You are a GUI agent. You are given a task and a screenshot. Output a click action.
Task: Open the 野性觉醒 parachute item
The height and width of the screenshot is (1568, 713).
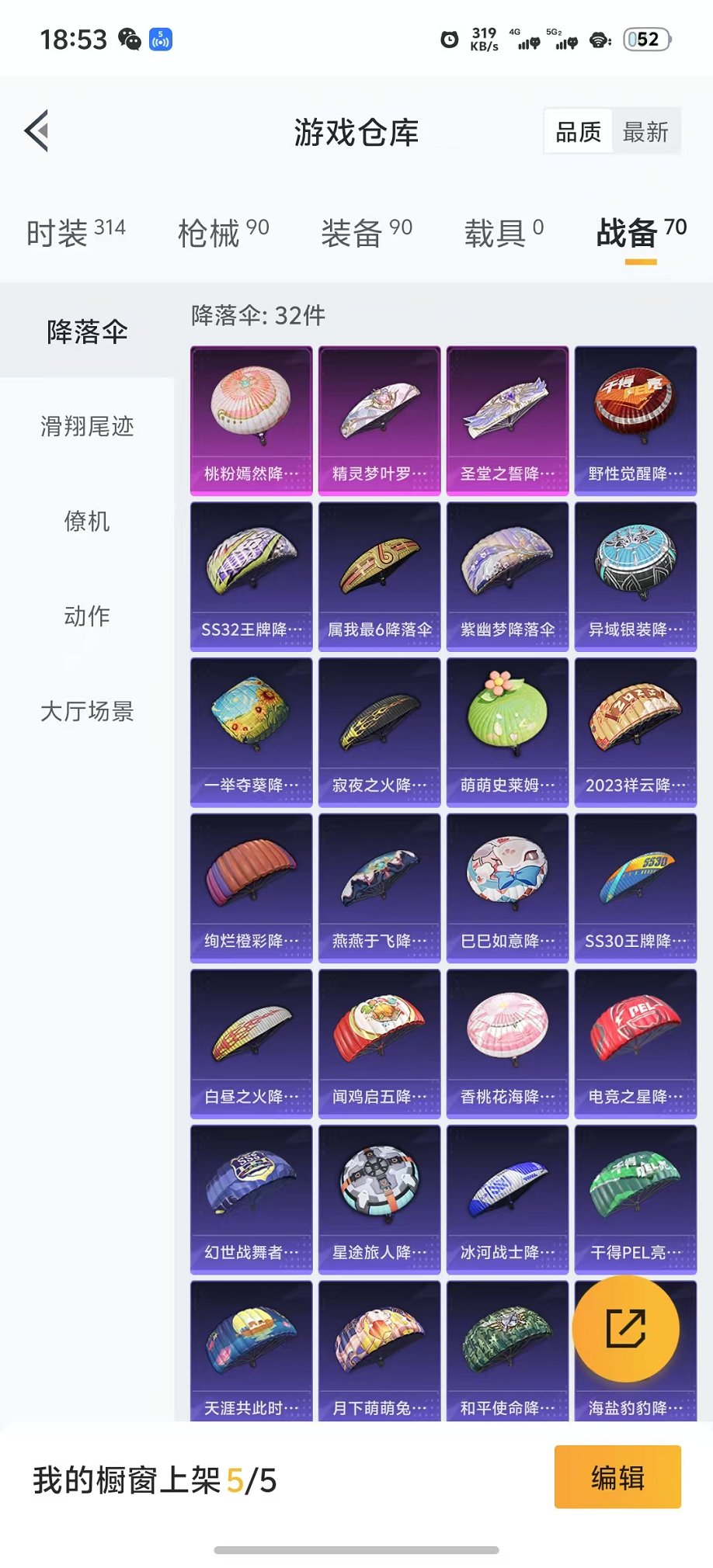635,421
